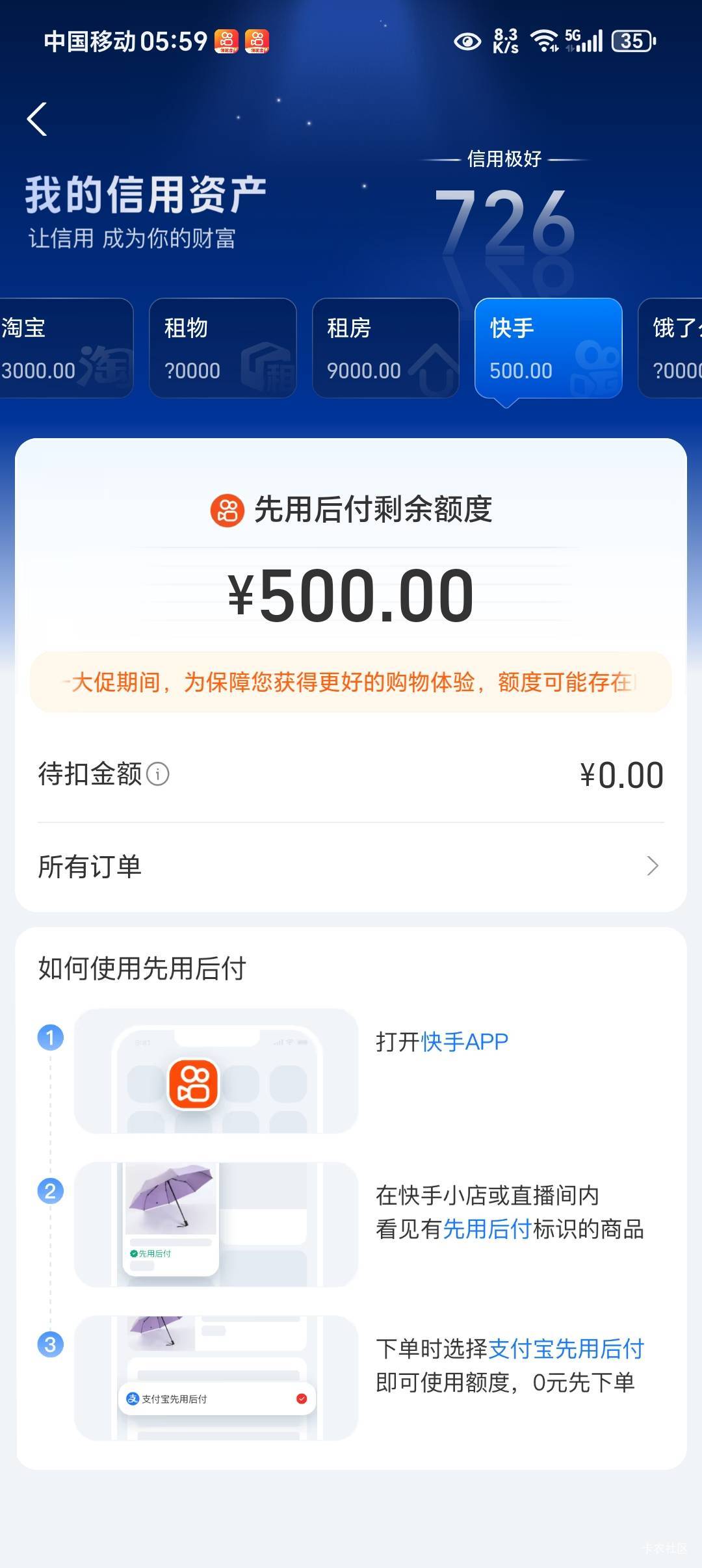Open 所有订单 row
702x1568 pixels.
click(x=351, y=867)
